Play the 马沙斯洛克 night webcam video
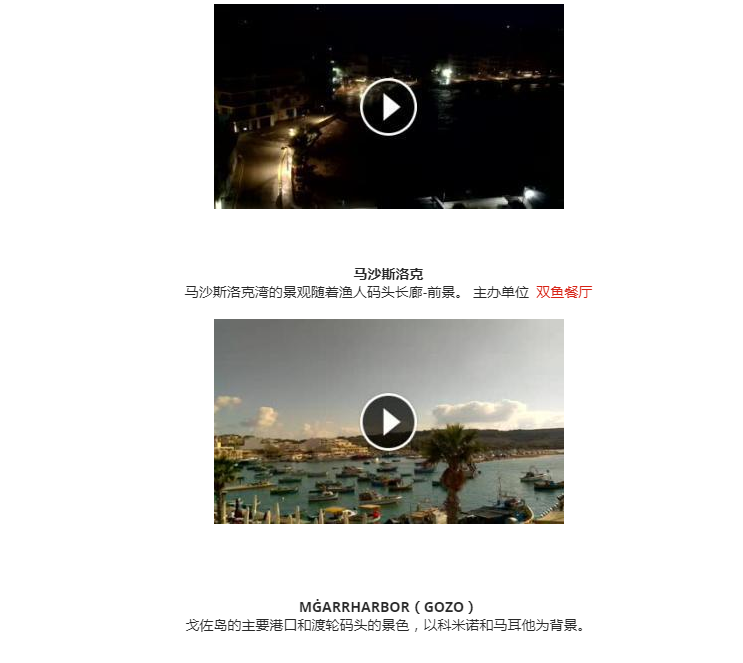The height and width of the screenshot is (663, 743). 388,107
